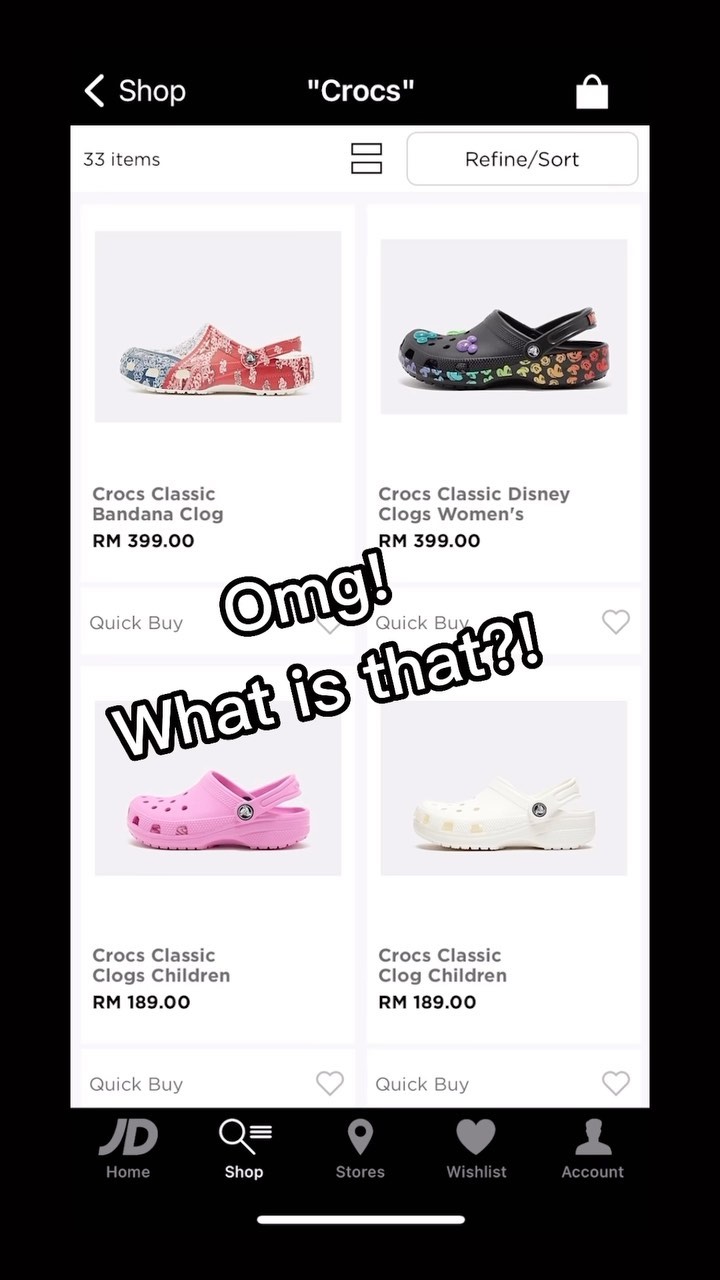Quick Buy the Crocs Classic Bandana Clog
The image size is (720, 1280).
(136, 622)
